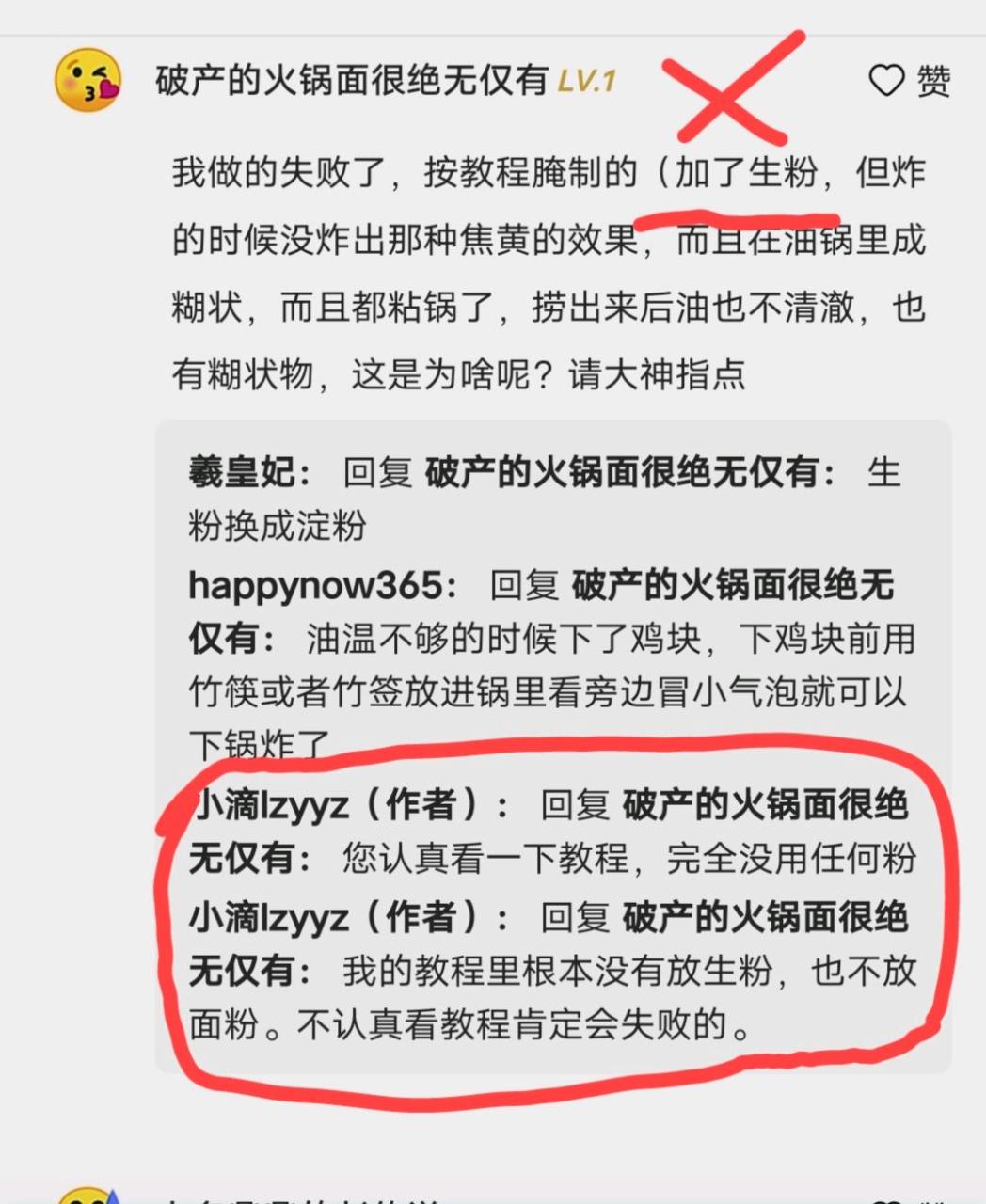Open happynow365's profile from the reply
The image size is (986, 1204).
(x=314, y=586)
